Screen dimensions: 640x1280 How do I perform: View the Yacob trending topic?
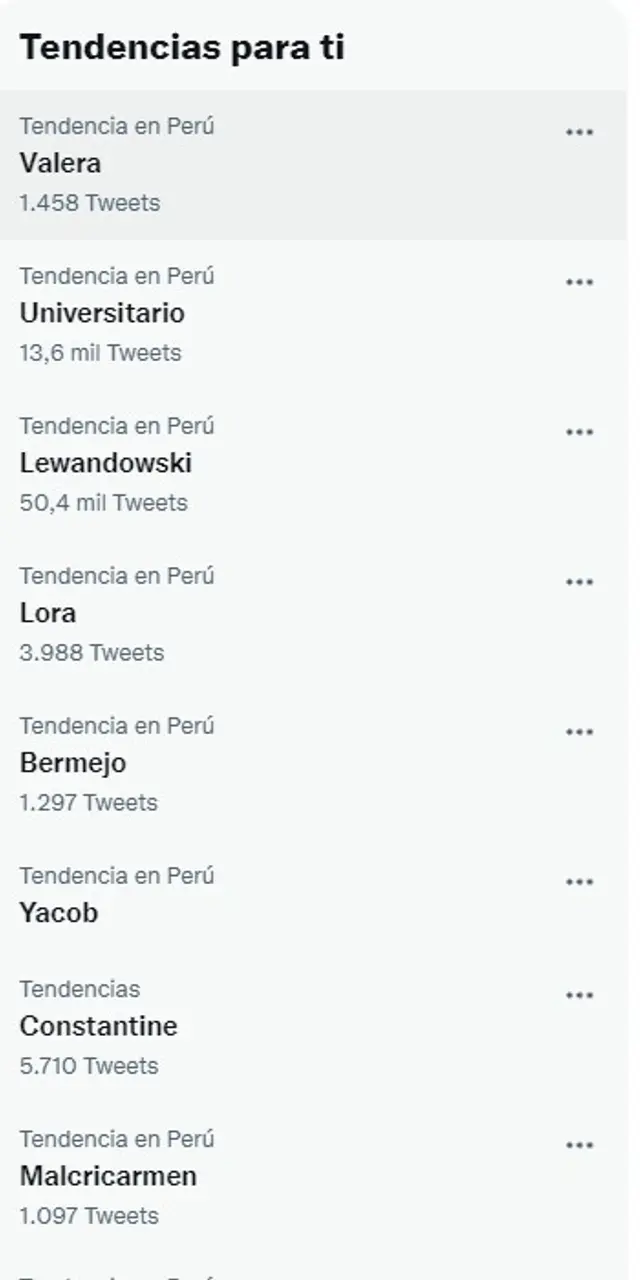pos(59,913)
